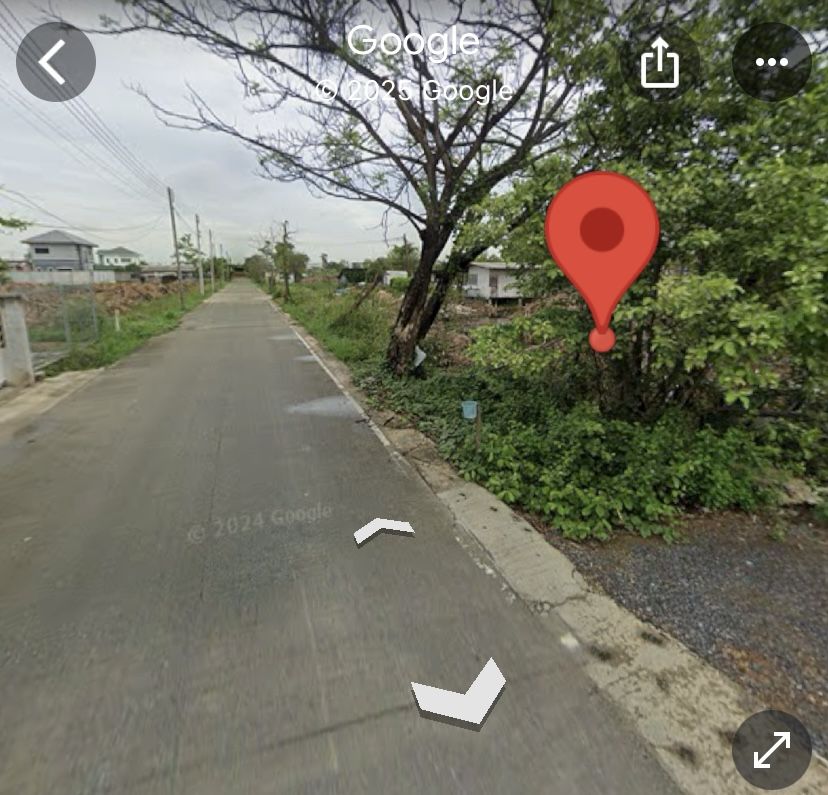This screenshot has height=795, width=828.
Task: Move backward along the road
Action: [x=461, y=693]
